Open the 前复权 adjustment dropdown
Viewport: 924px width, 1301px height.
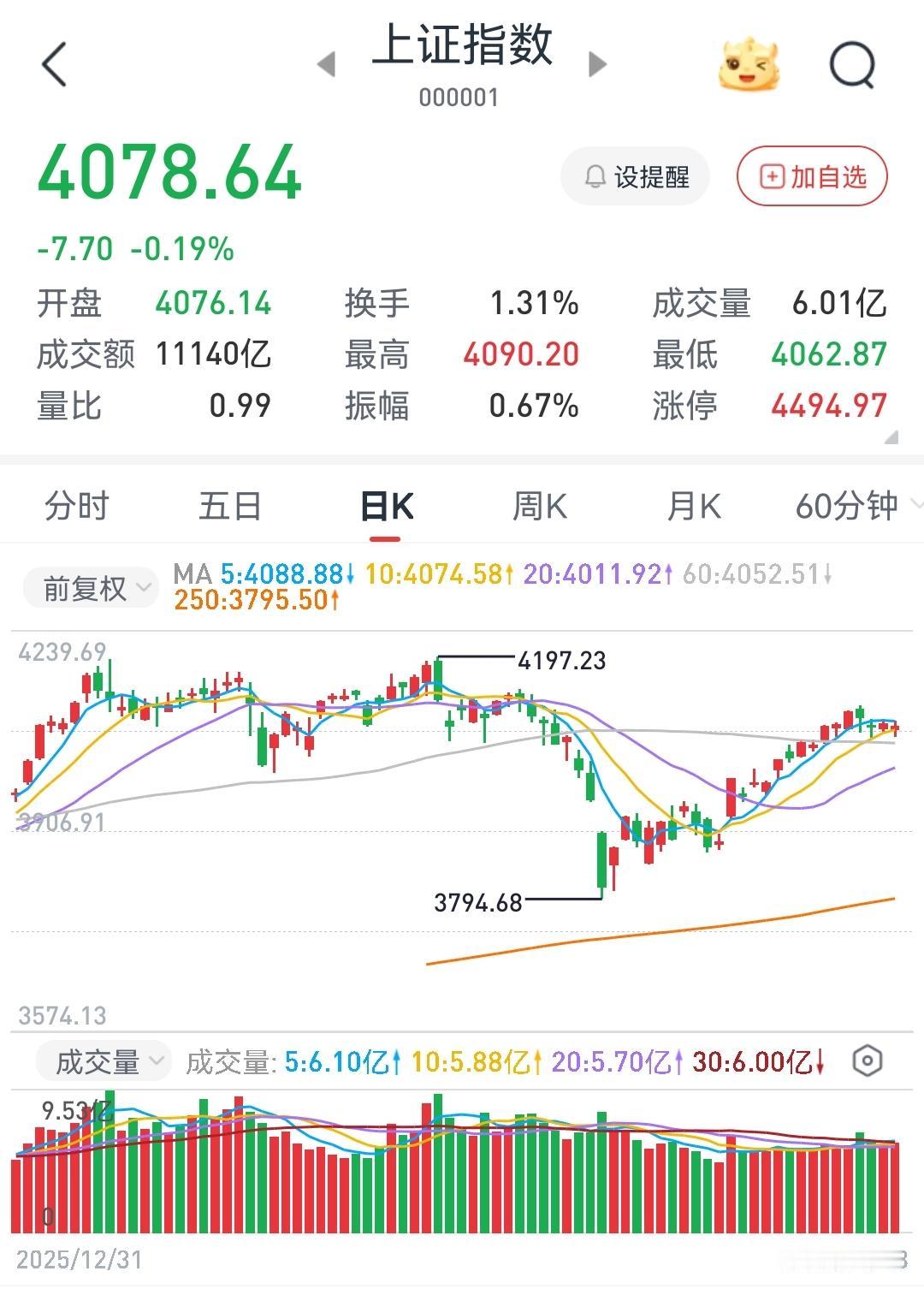(90, 588)
